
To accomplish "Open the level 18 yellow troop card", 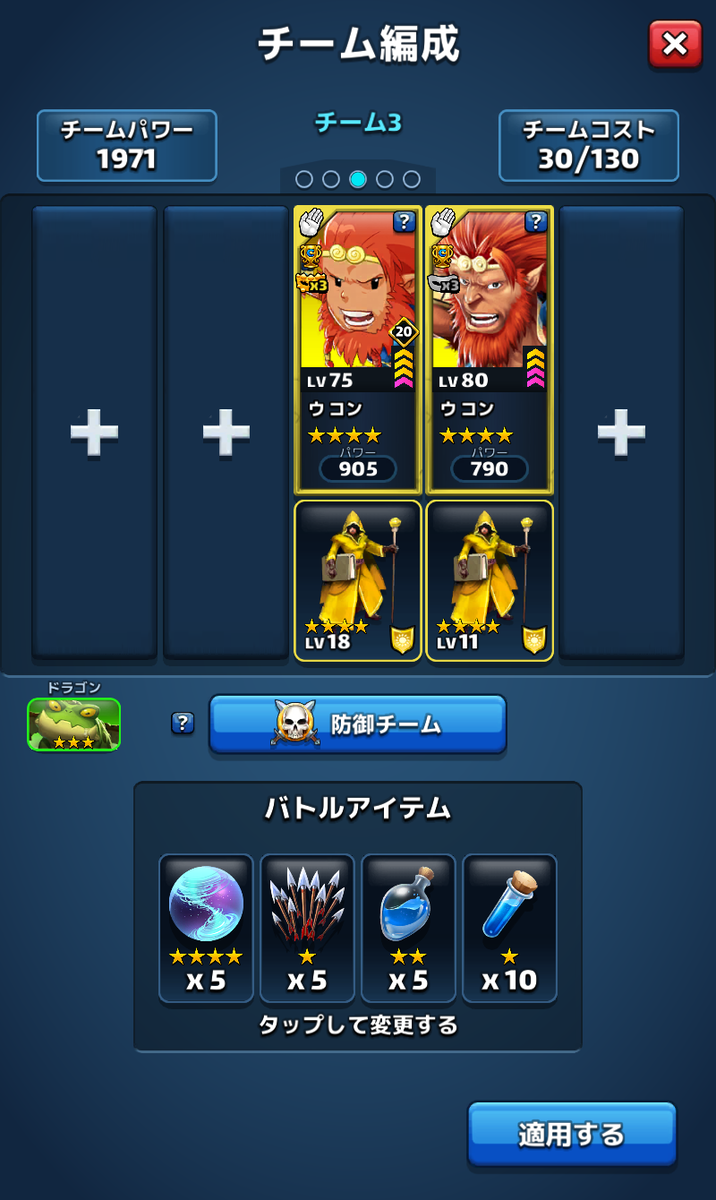I will point(358,580).
